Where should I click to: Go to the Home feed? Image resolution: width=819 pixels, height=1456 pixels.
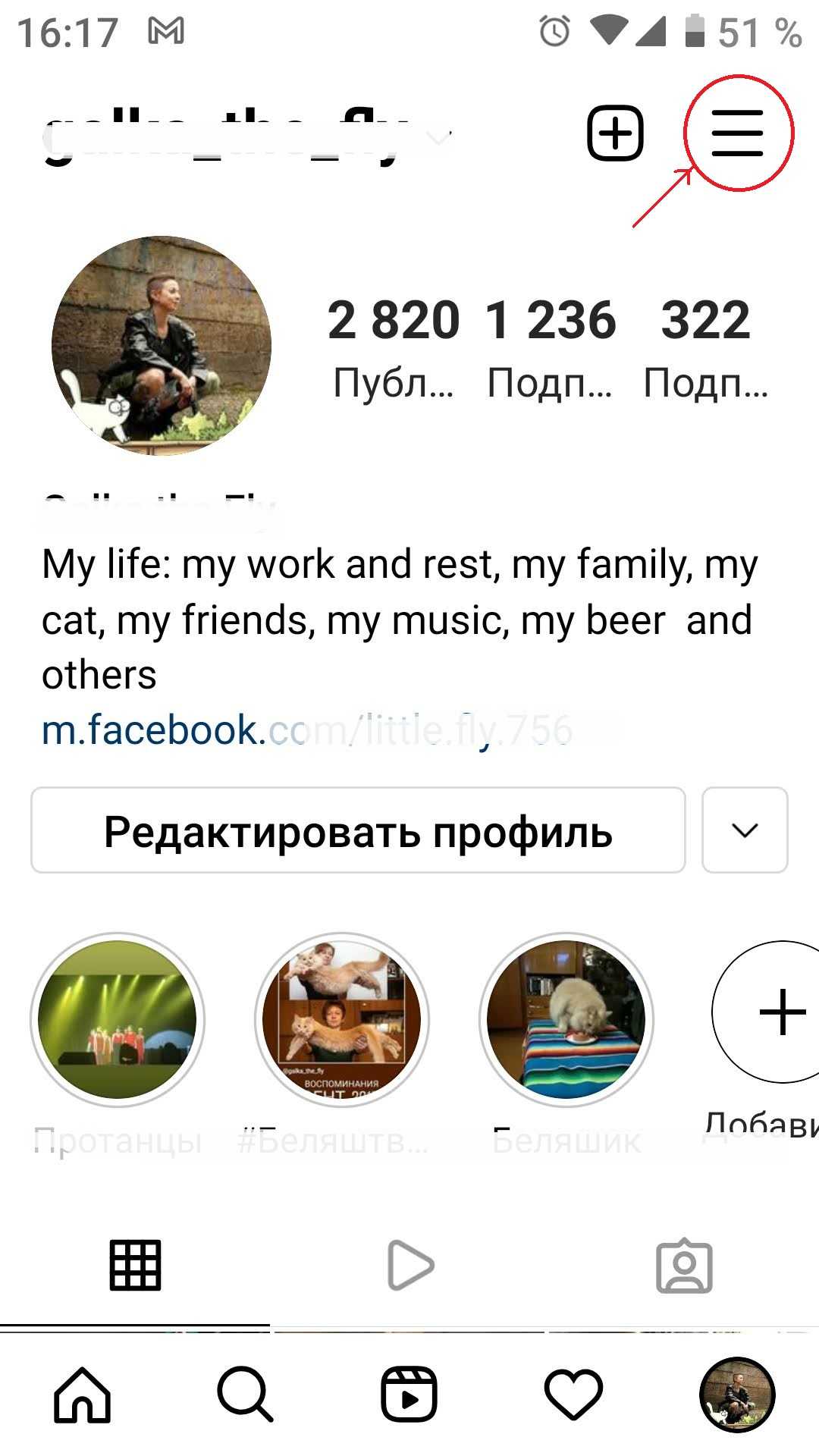click(x=83, y=1395)
